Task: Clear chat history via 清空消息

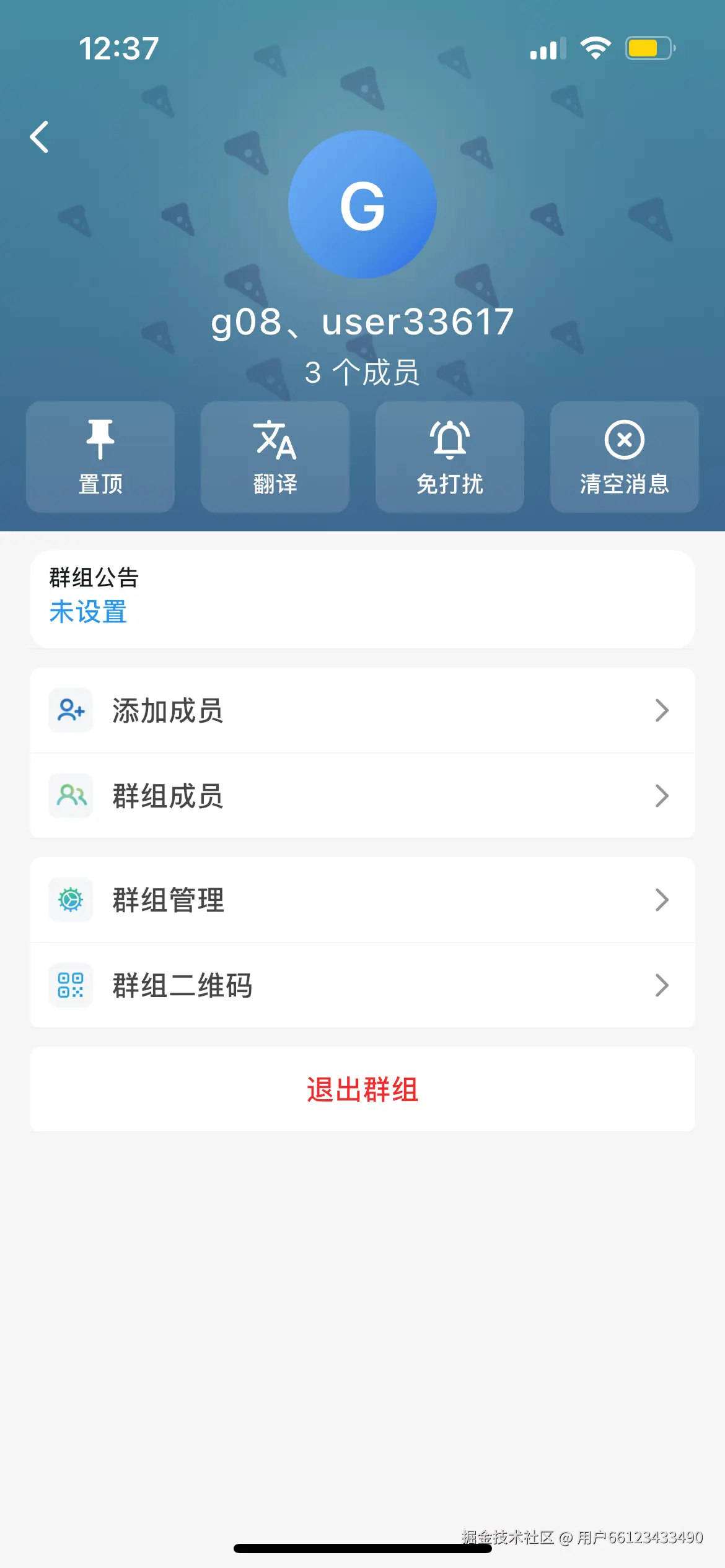Action: tap(624, 457)
